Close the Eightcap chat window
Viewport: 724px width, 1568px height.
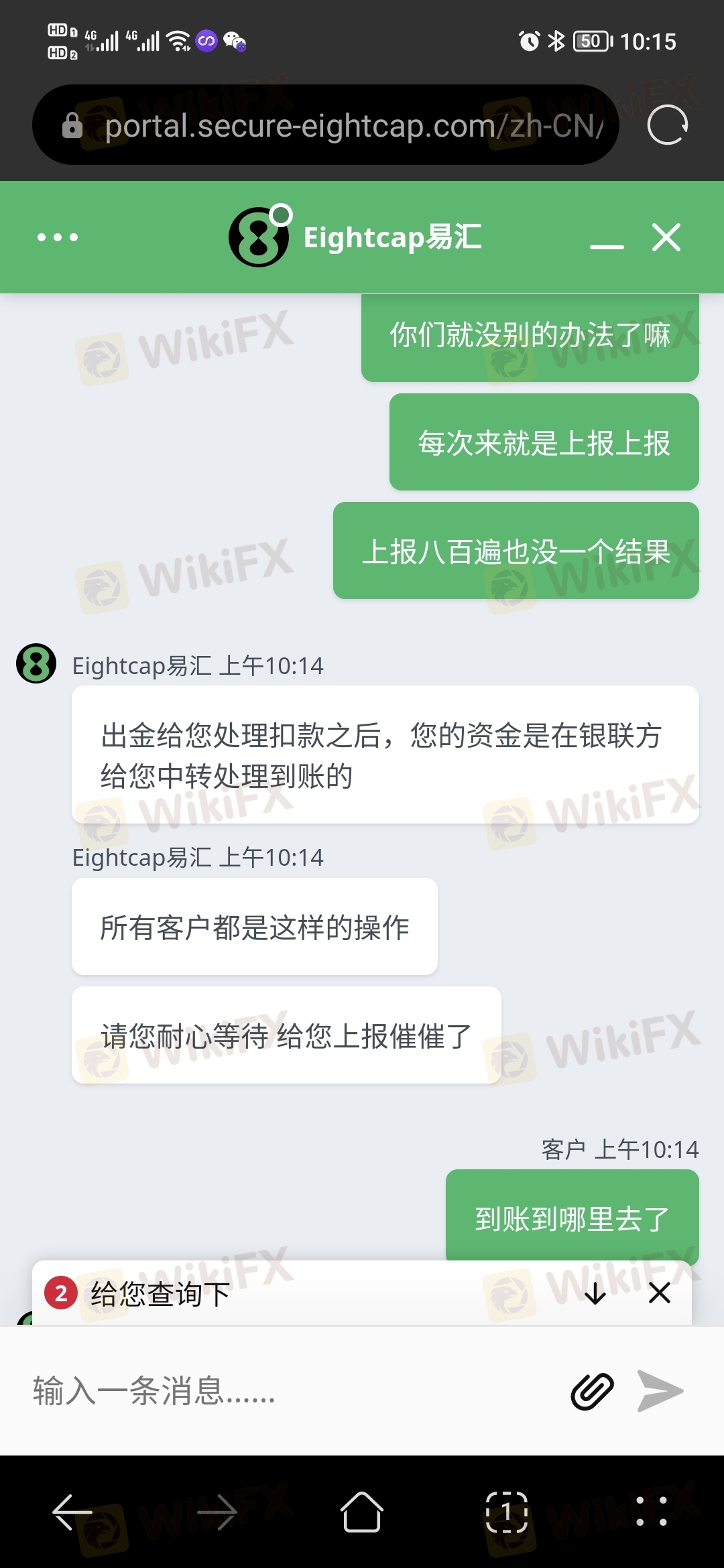tap(666, 237)
